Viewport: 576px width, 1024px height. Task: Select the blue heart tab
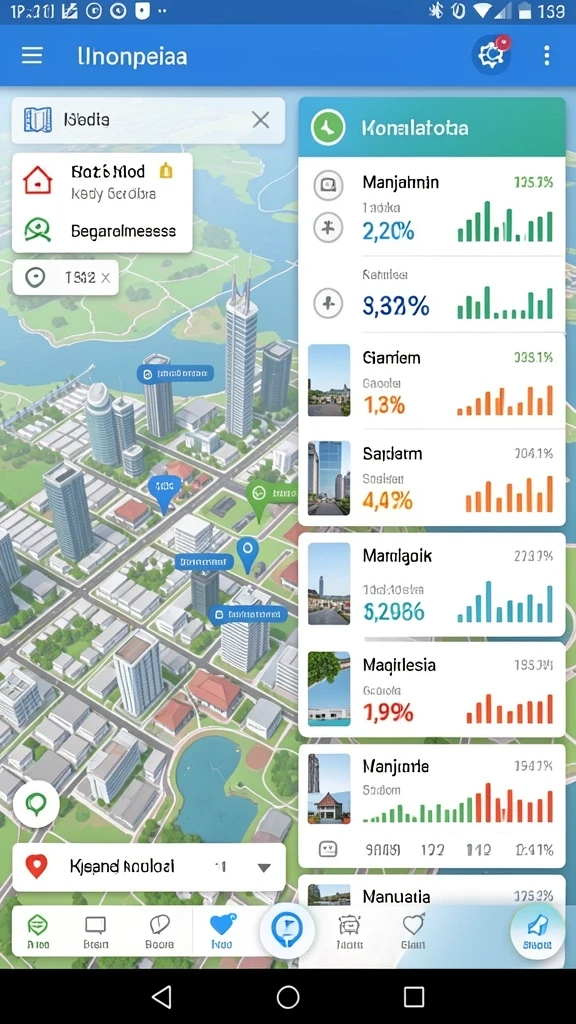[222, 931]
